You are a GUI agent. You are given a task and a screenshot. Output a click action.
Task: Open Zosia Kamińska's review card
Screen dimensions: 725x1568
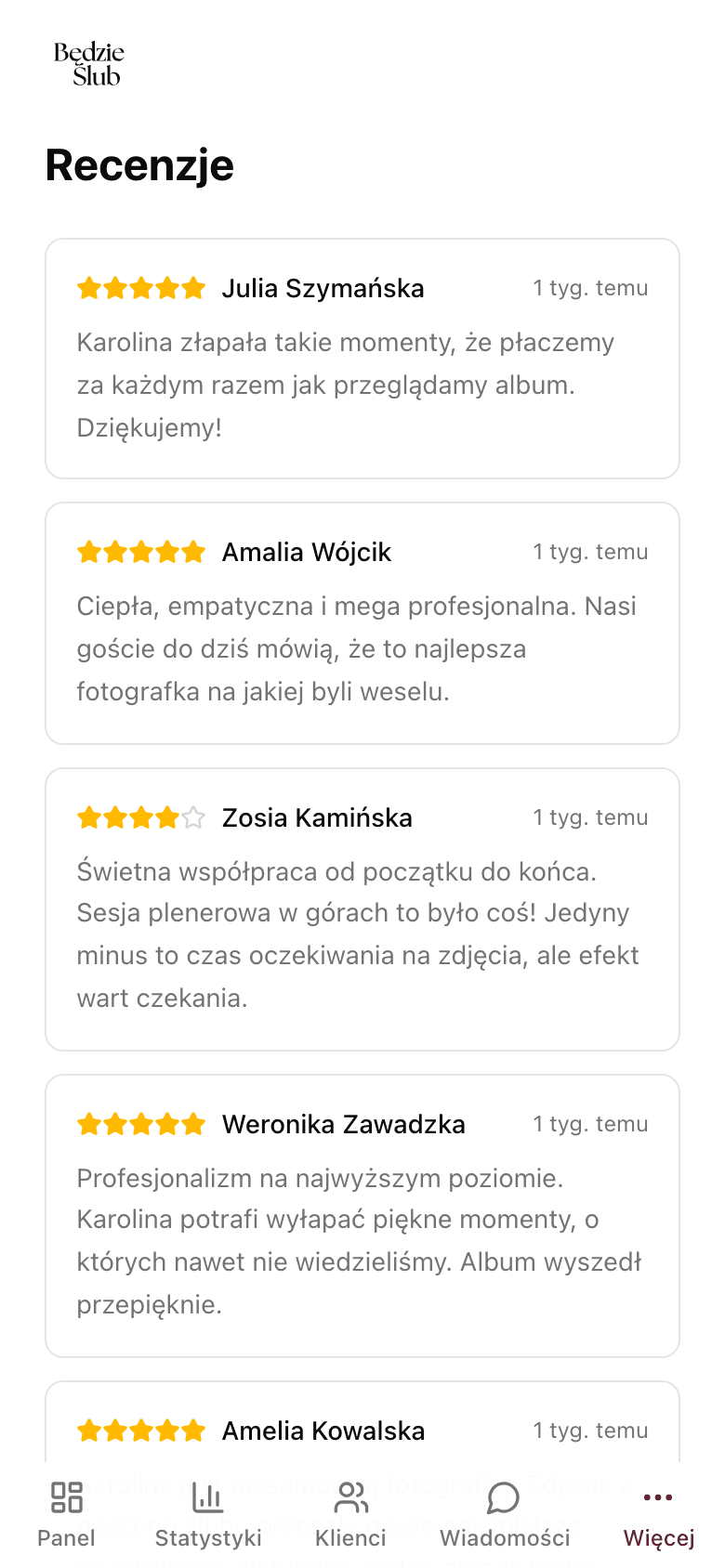coord(362,908)
